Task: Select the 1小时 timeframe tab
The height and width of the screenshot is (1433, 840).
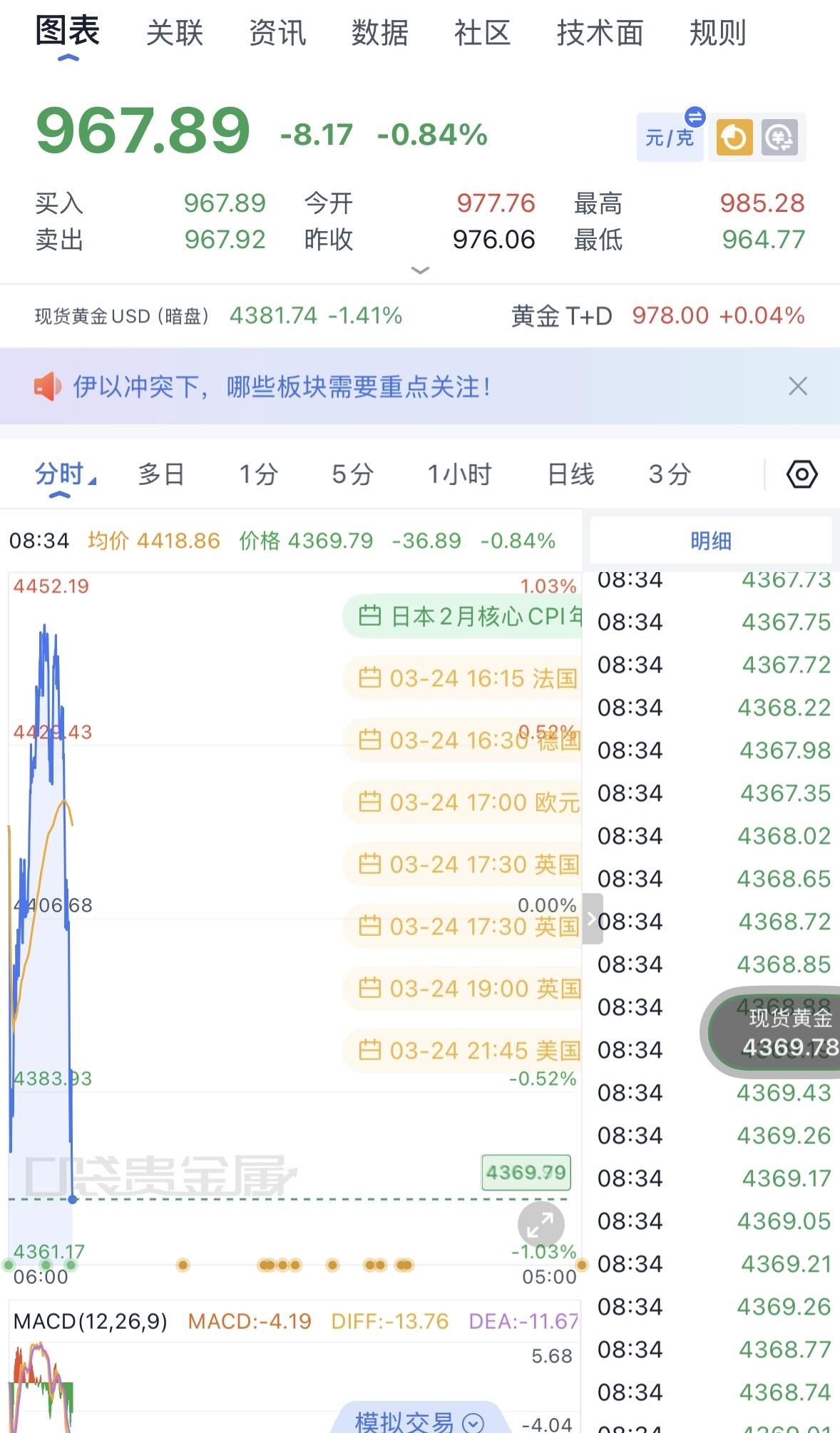Action: [459, 473]
